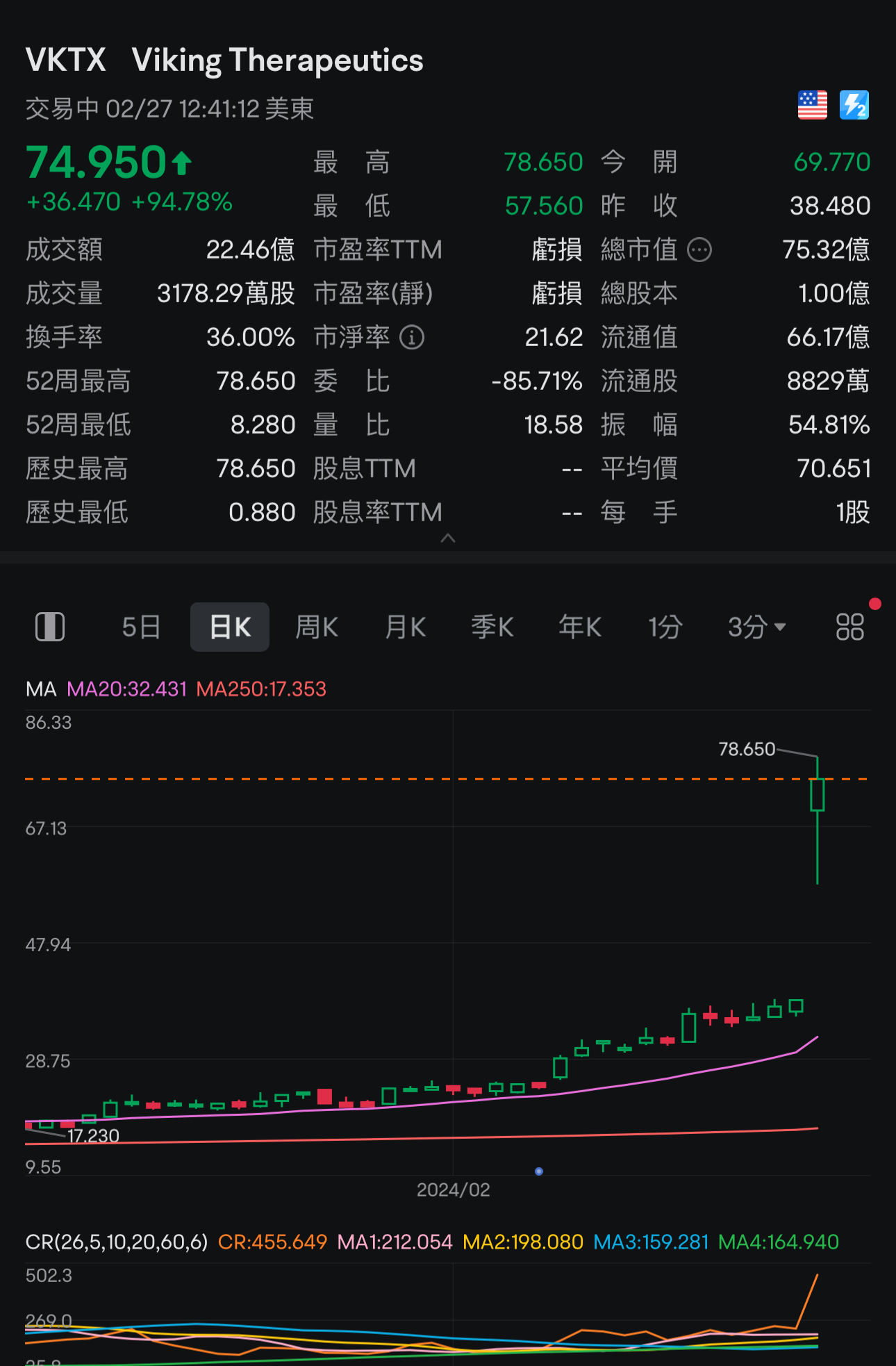This screenshot has height=1366, width=896.
Task: Switch to the 季K chart tab
Action: point(492,626)
